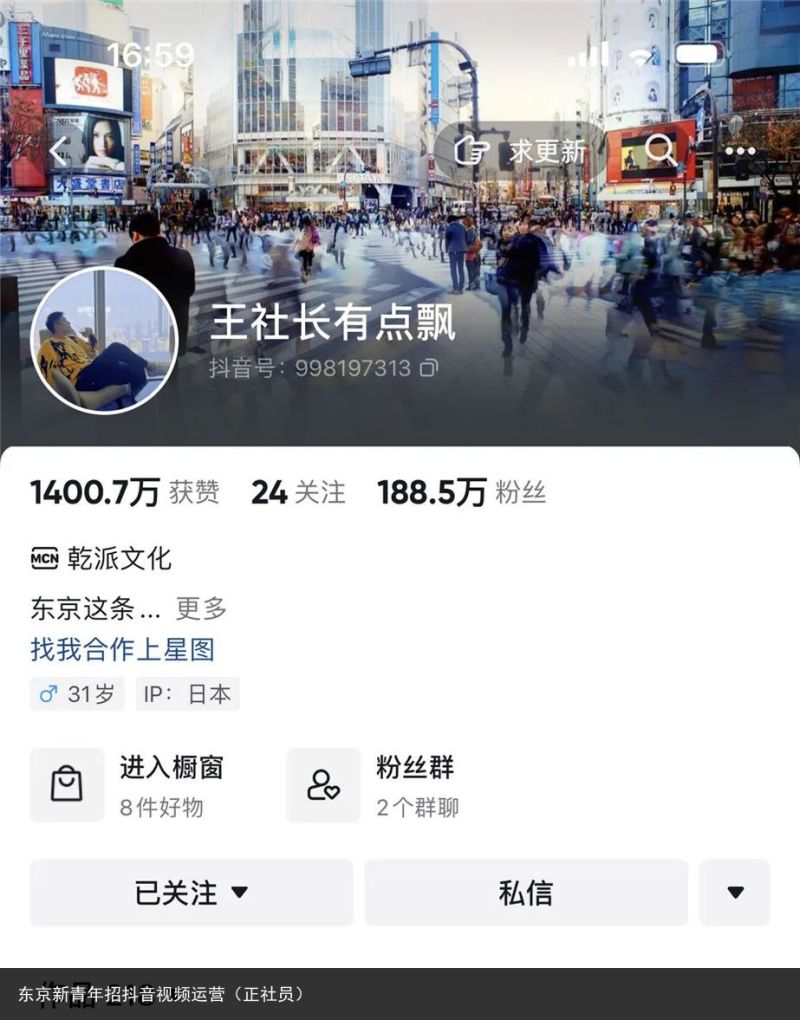Open the three-dot overflow menu

point(740,151)
